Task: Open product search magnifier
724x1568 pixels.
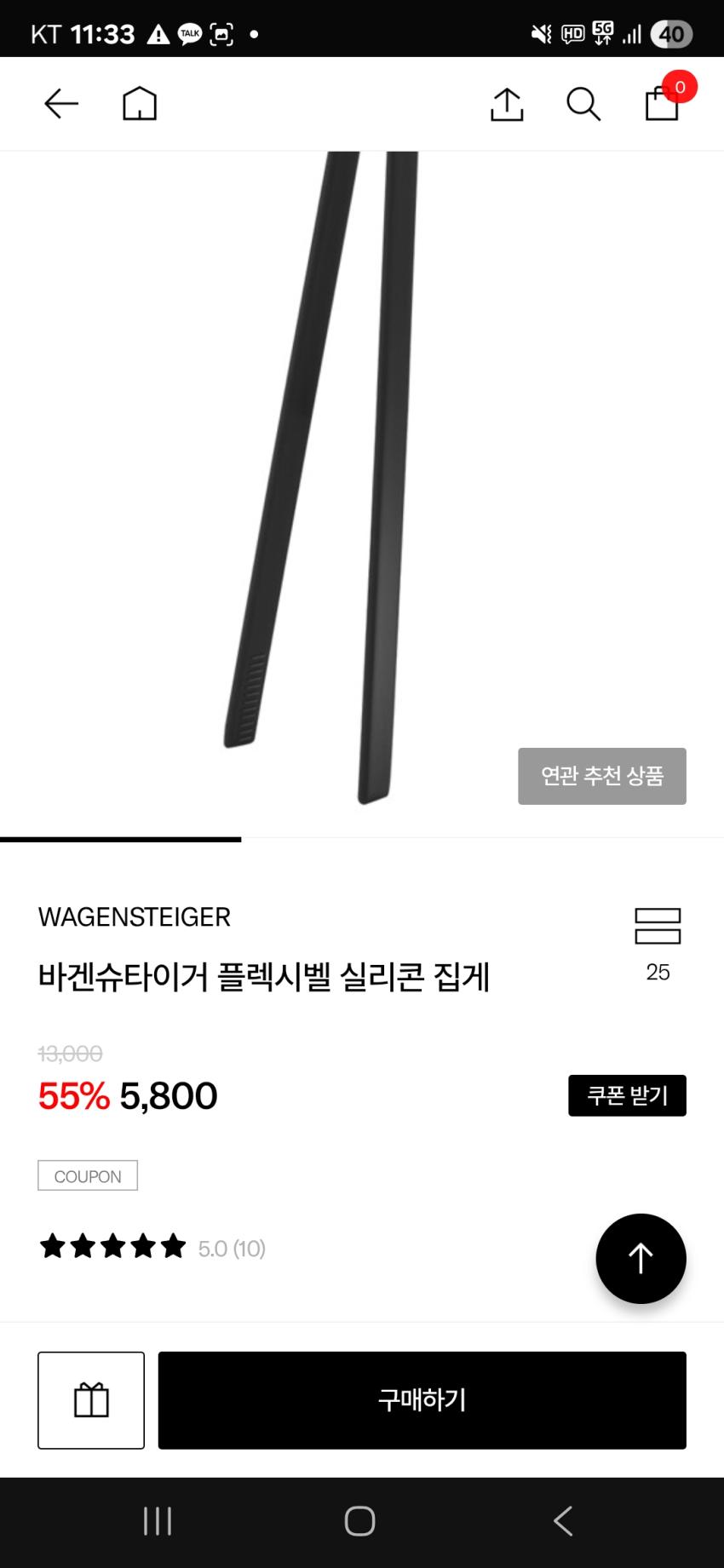Action: (x=583, y=104)
